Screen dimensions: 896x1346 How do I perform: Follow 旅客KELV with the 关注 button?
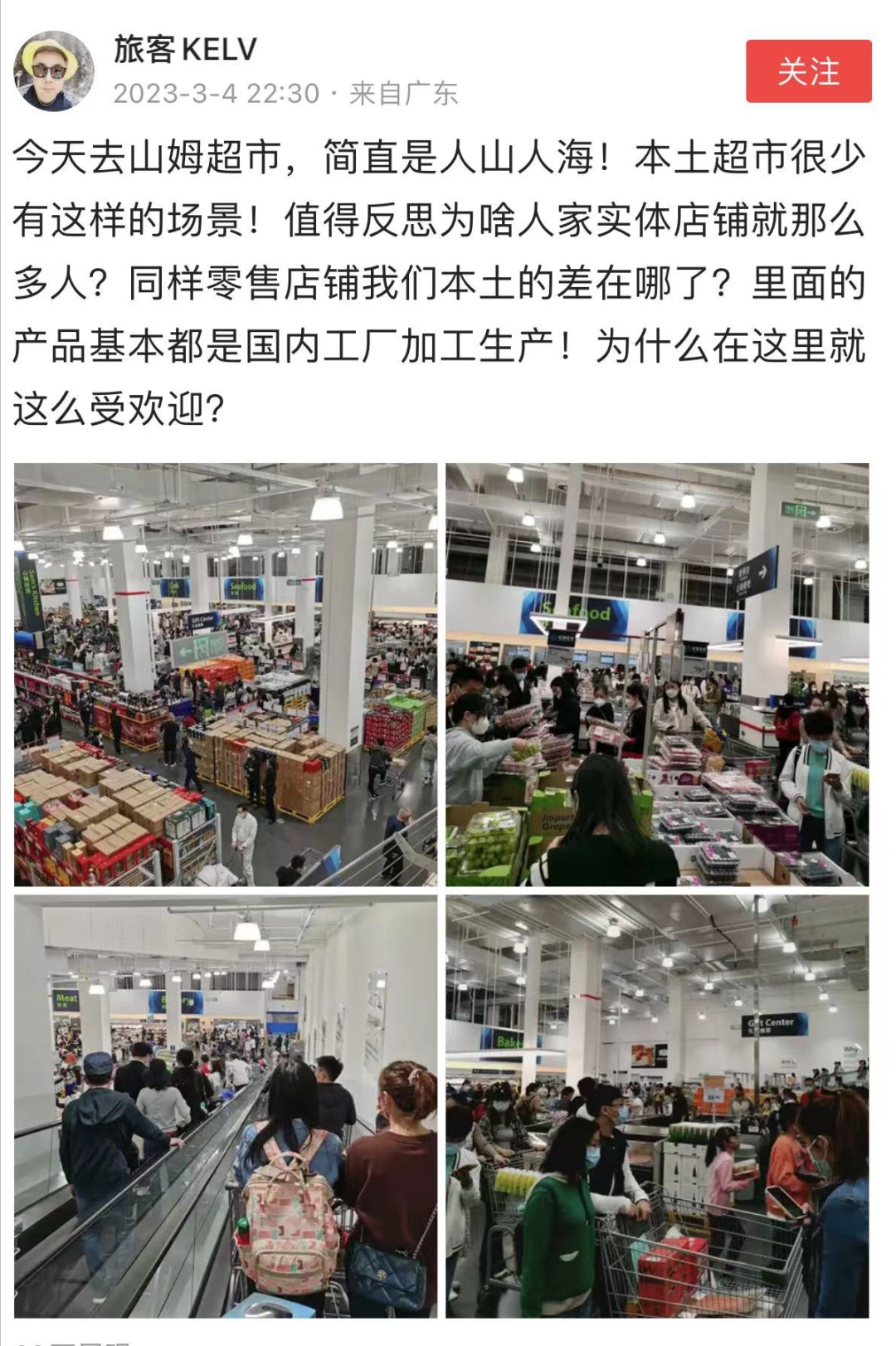coord(808,71)
